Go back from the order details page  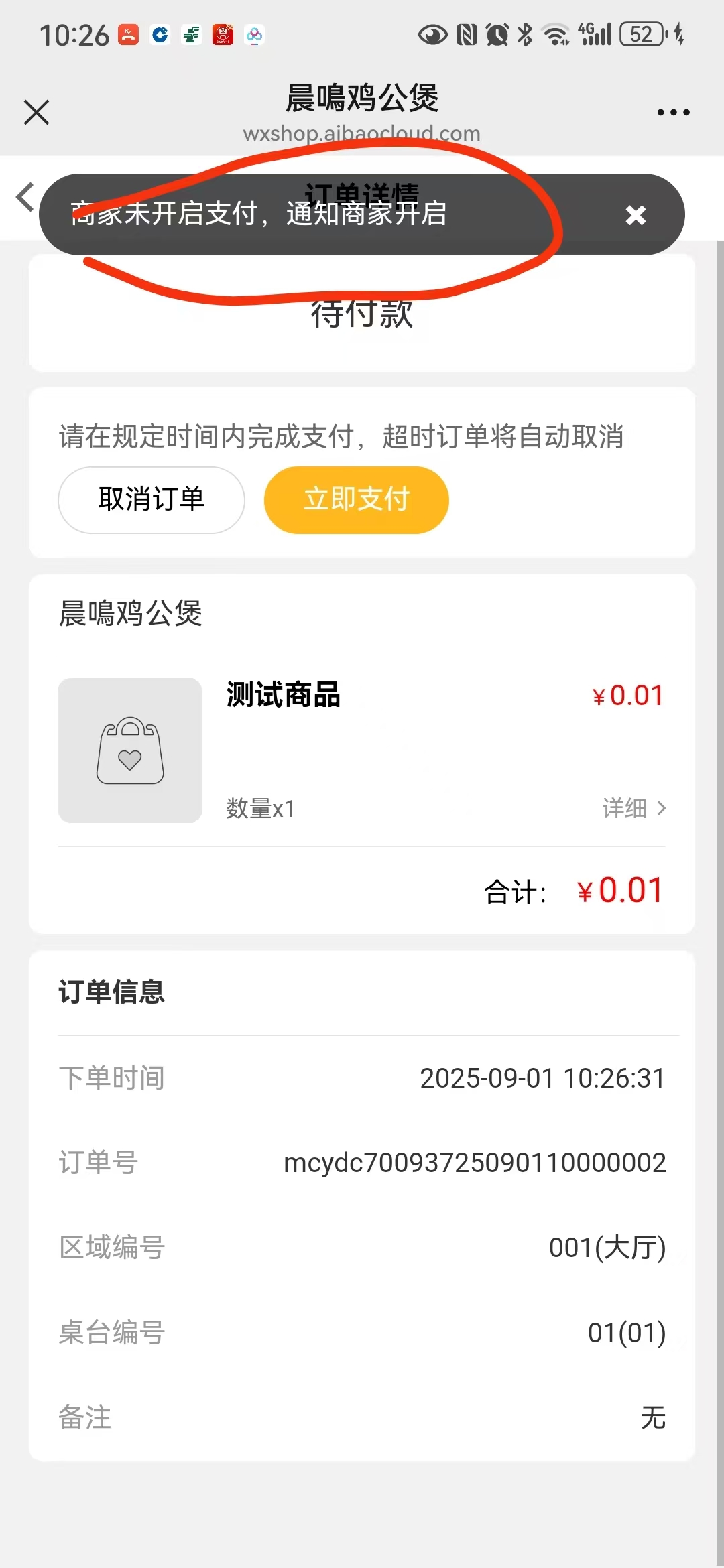25,197
